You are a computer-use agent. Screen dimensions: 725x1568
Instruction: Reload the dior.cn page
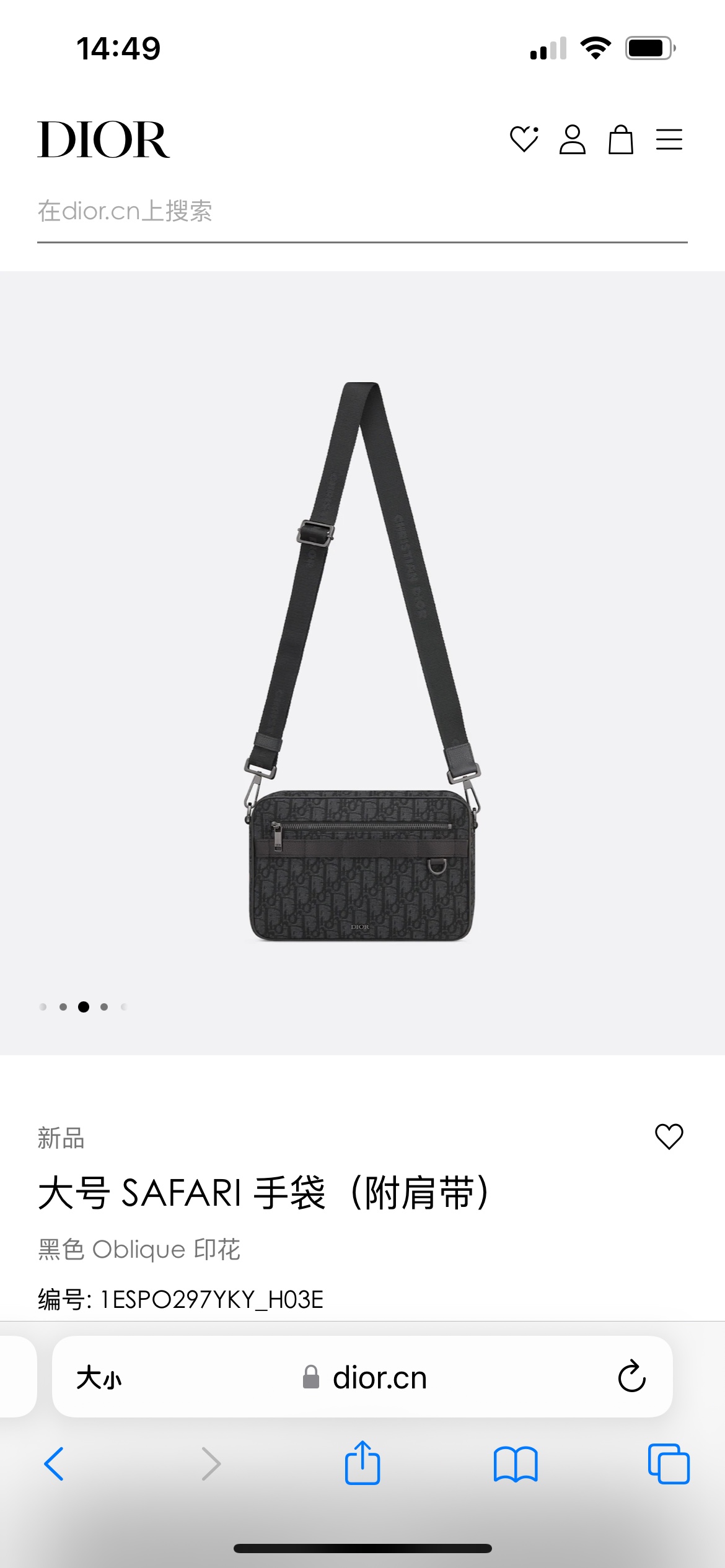click(631, 1377)
